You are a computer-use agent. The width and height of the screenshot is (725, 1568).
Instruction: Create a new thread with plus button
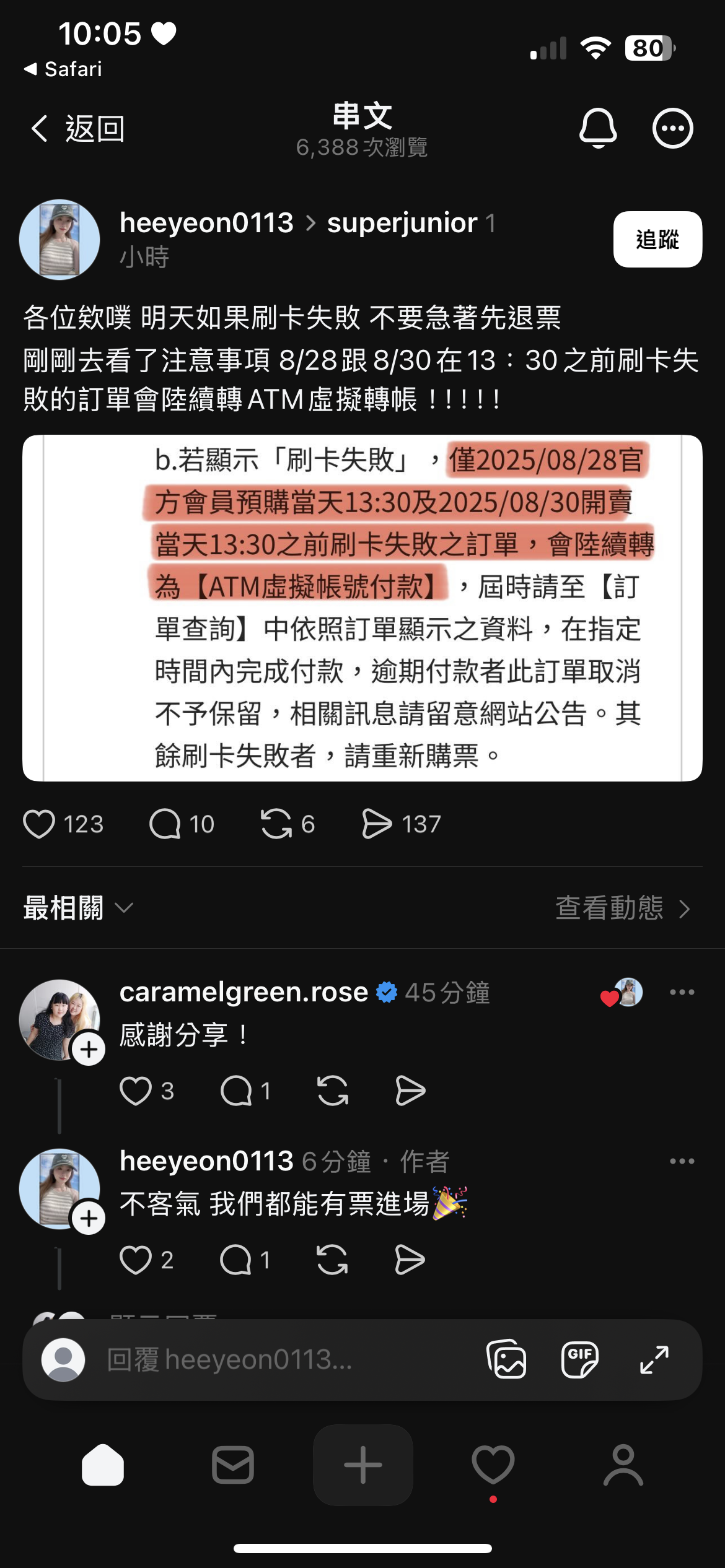[x=362, y=1465]
